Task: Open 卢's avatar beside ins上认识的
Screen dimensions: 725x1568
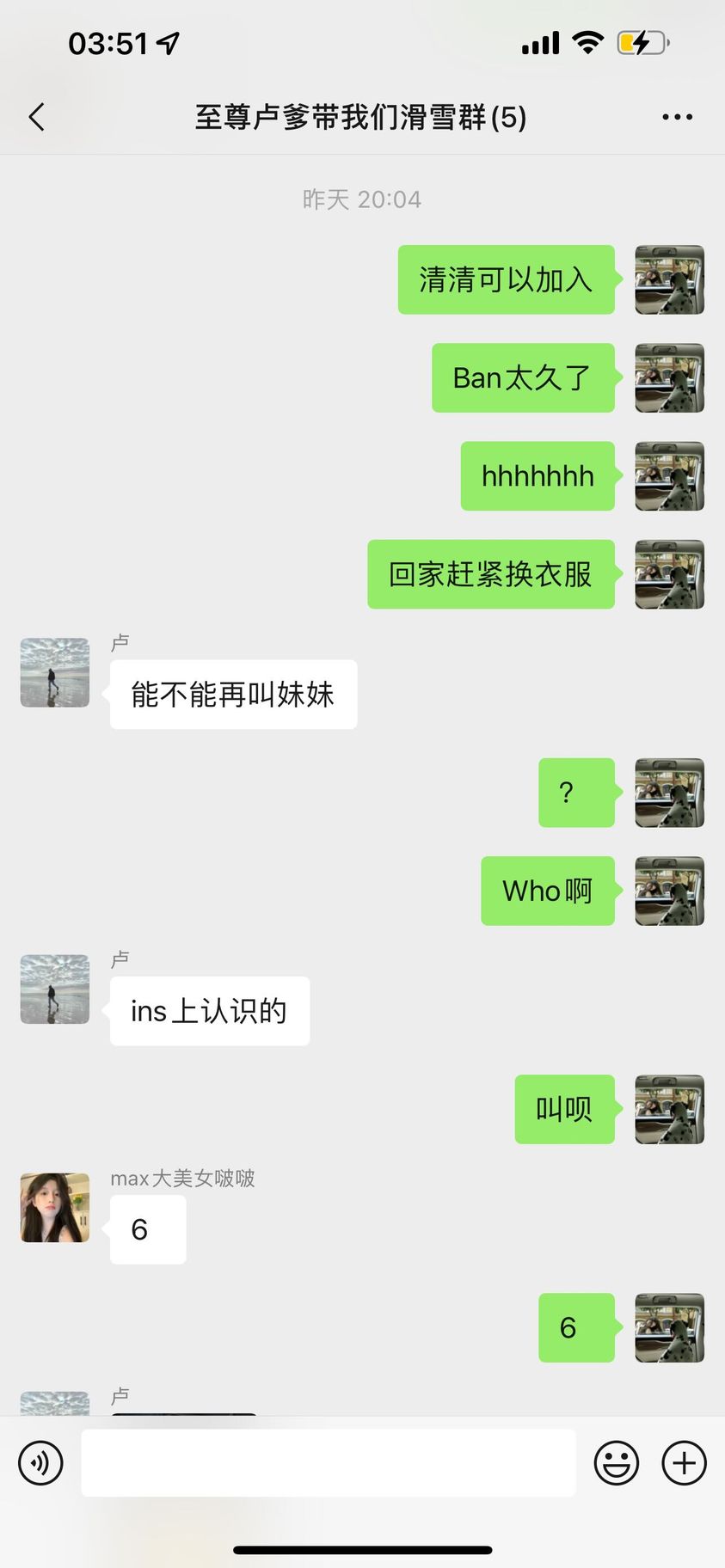Action: 55,989
